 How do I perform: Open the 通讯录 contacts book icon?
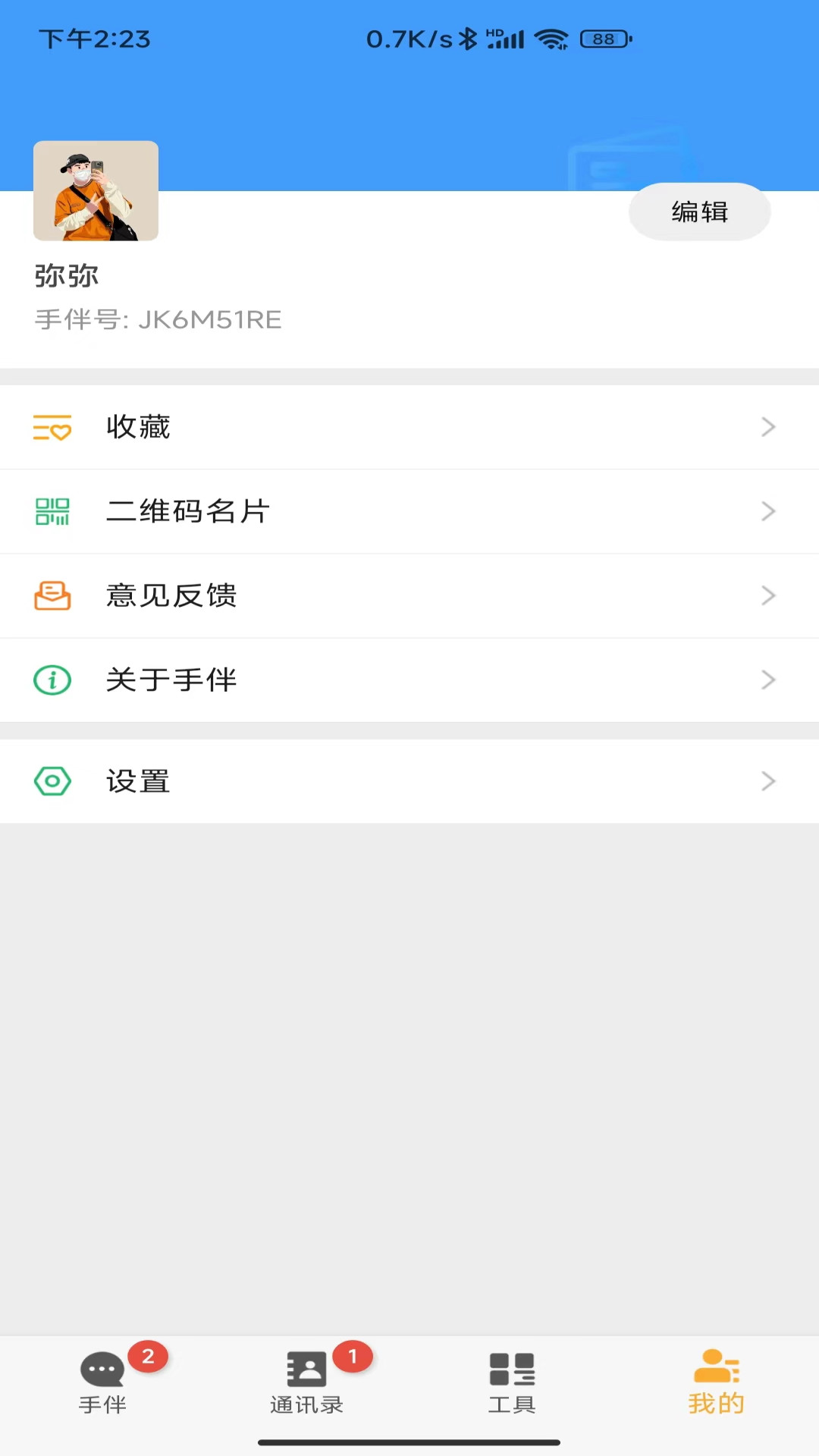click(x=307, y=1369)
